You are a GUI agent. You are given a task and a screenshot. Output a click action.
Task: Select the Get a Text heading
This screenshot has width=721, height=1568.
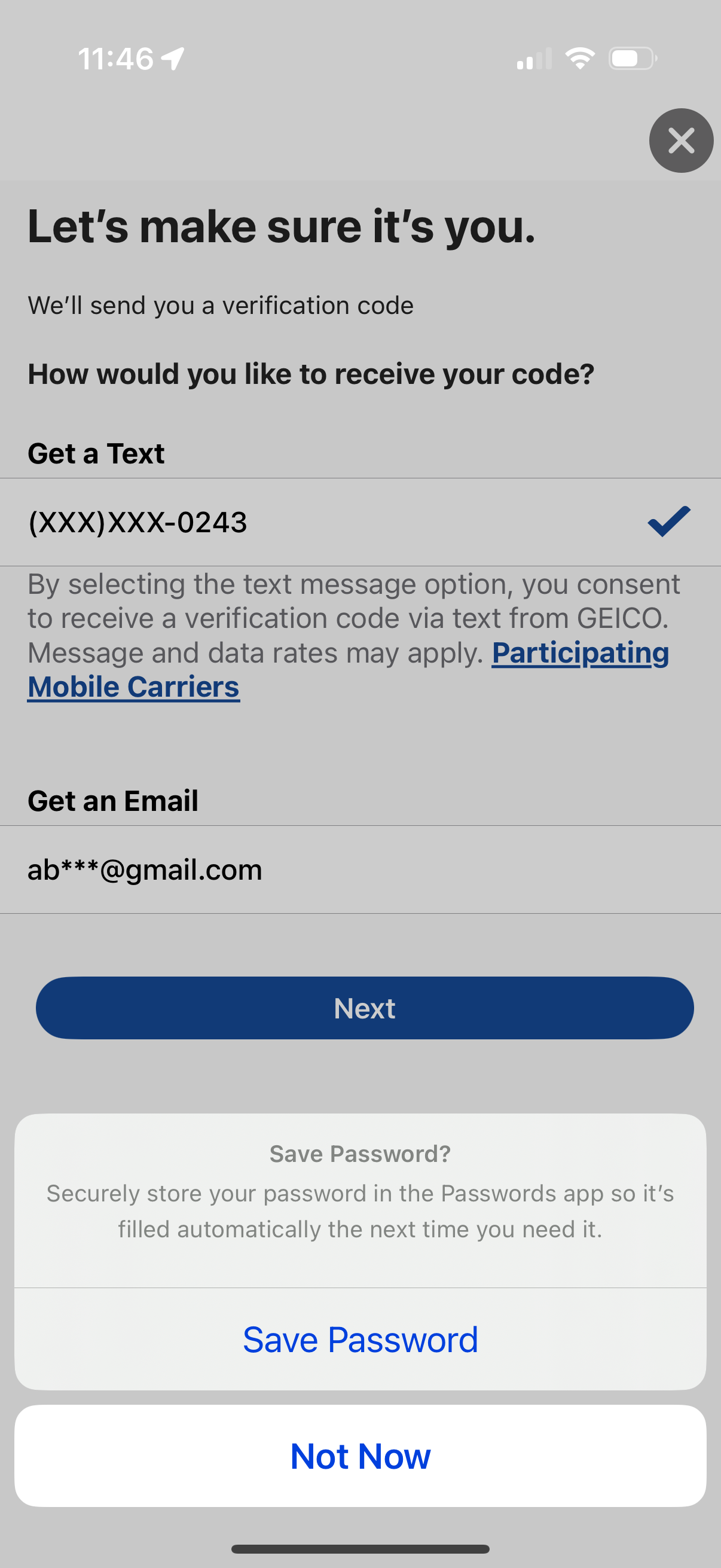(96, 453)
